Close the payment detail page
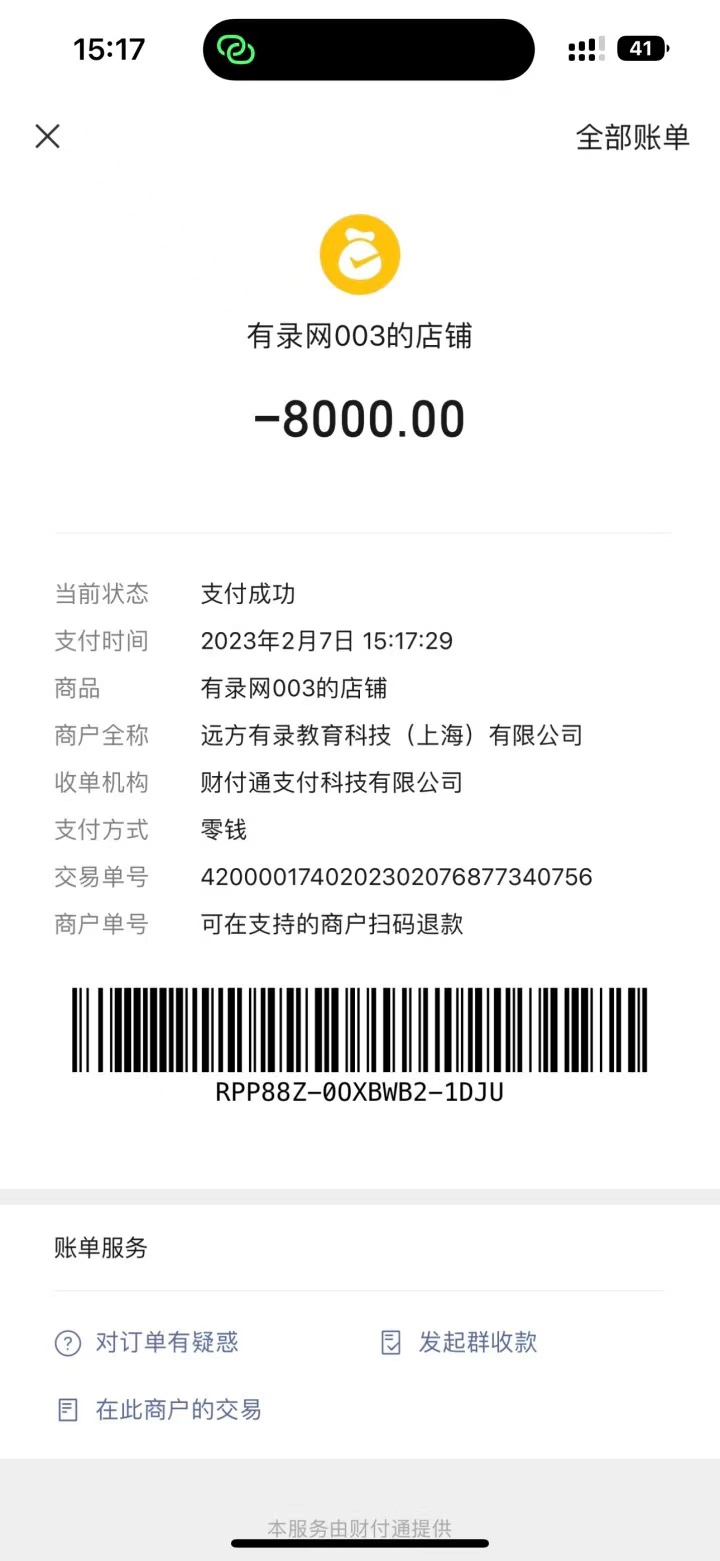The image size is (720, 1561). point(47,136)
